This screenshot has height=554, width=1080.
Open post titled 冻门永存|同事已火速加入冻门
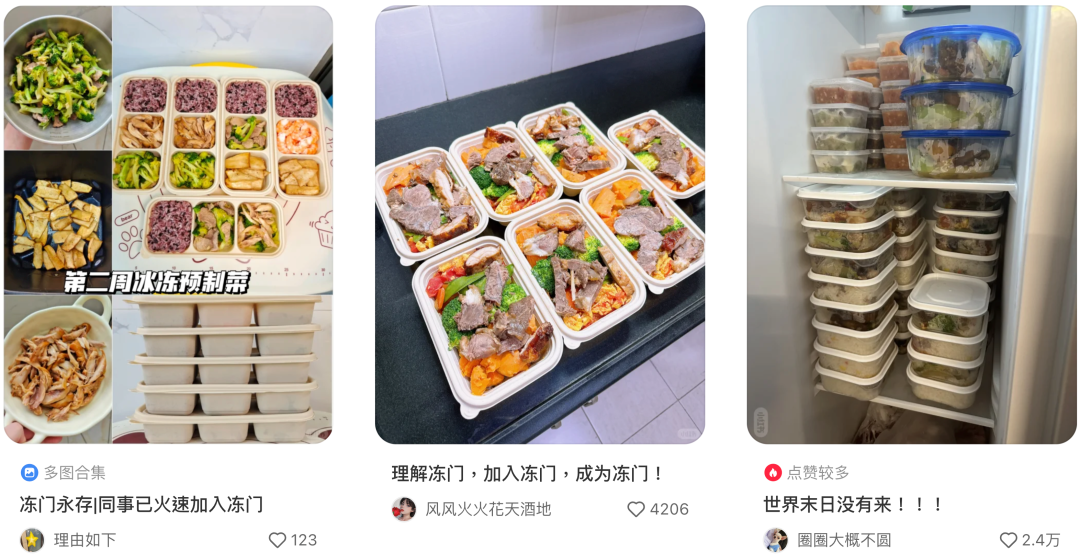141,504
